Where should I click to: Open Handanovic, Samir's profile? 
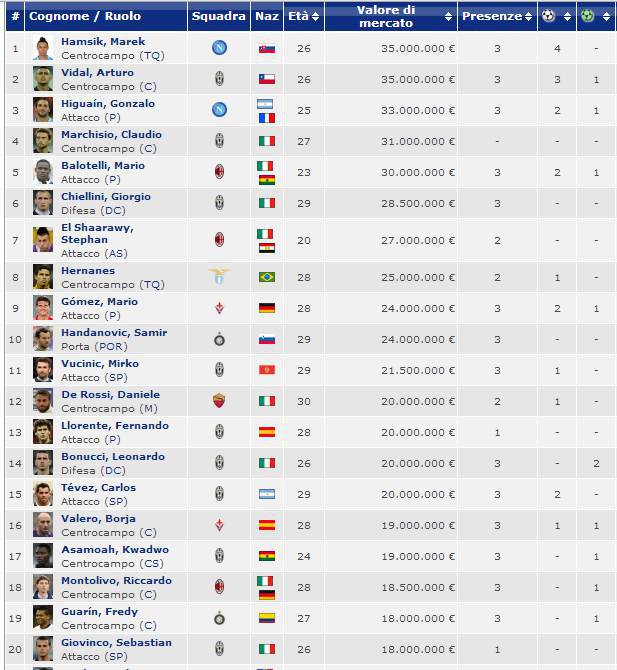pyautogui.click(x=114, y=333)
